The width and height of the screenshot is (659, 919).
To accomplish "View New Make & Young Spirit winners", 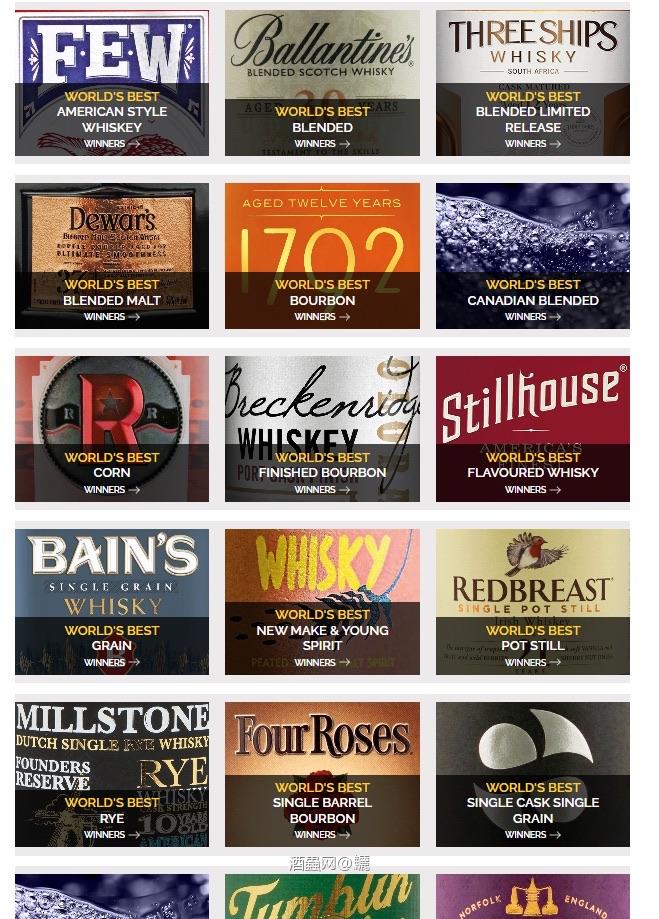I will [x=322, y=602].
